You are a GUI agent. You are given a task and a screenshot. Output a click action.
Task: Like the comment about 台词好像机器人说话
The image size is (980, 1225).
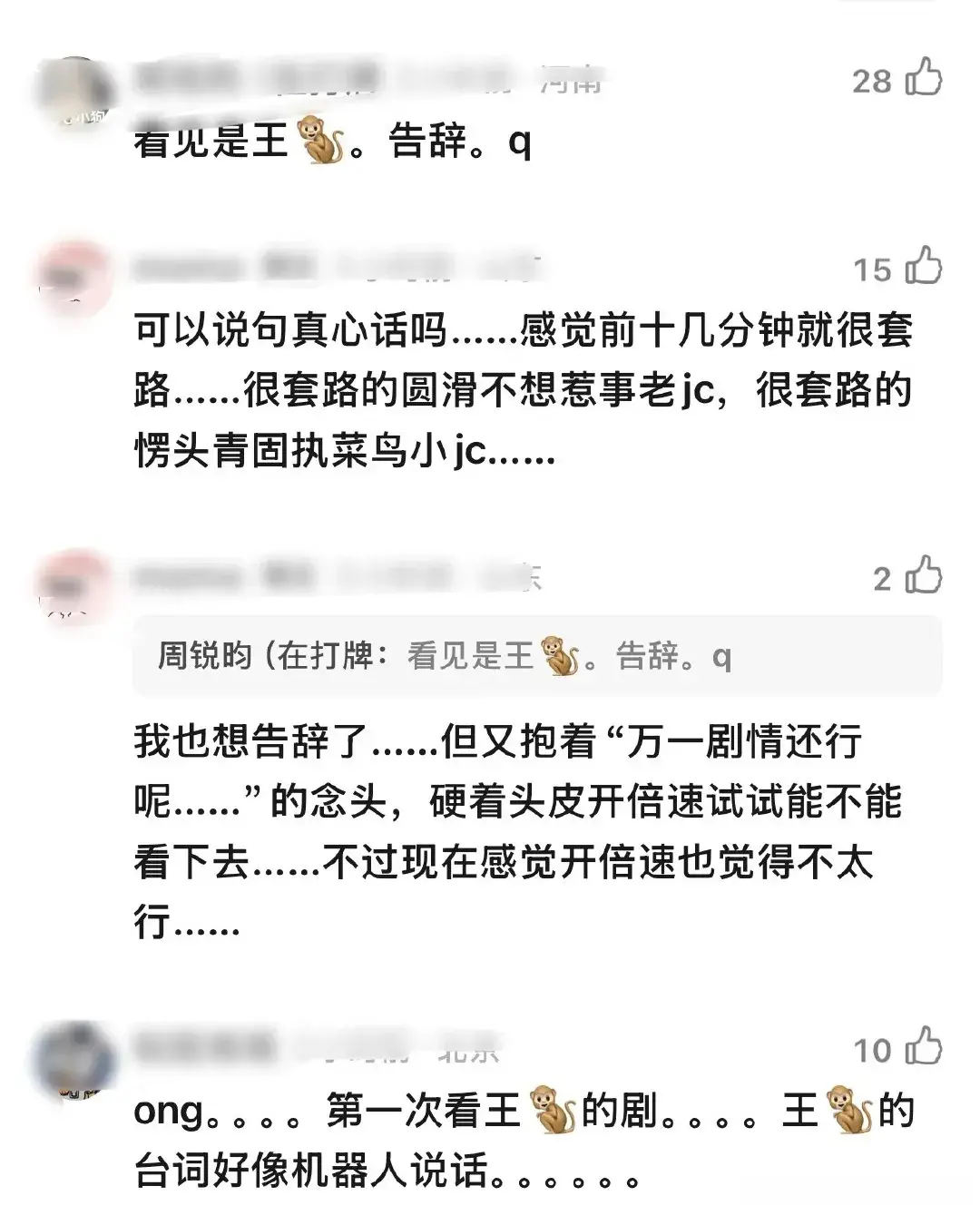coord(924,1049)
